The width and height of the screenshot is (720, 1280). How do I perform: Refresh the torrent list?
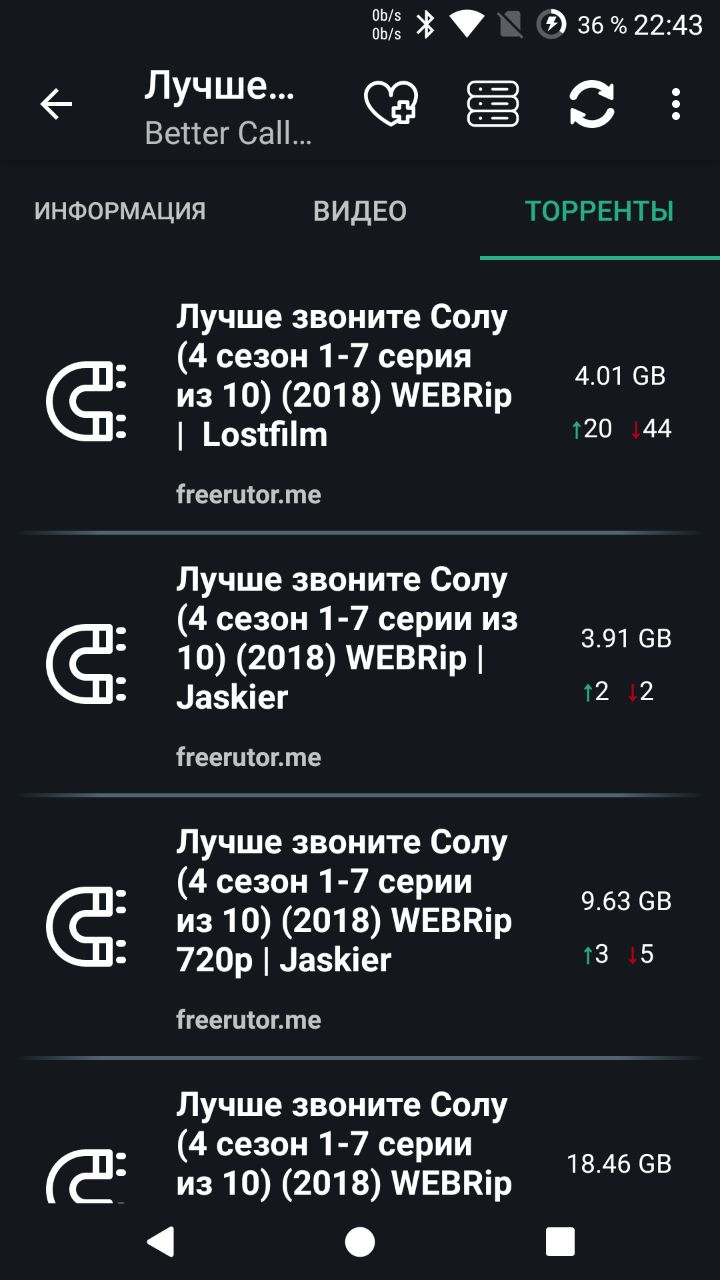(x=592, y=104)
